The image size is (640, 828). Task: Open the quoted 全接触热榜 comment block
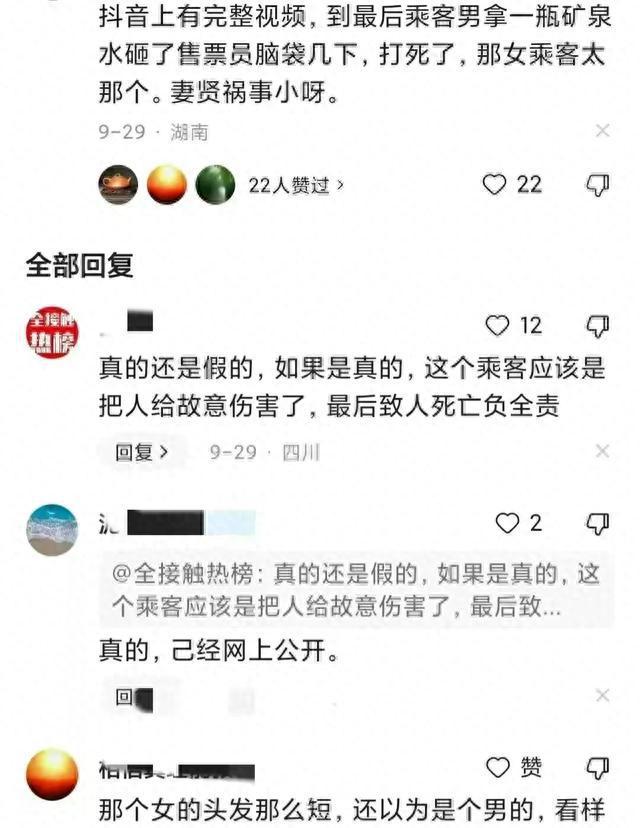(355, 590)
